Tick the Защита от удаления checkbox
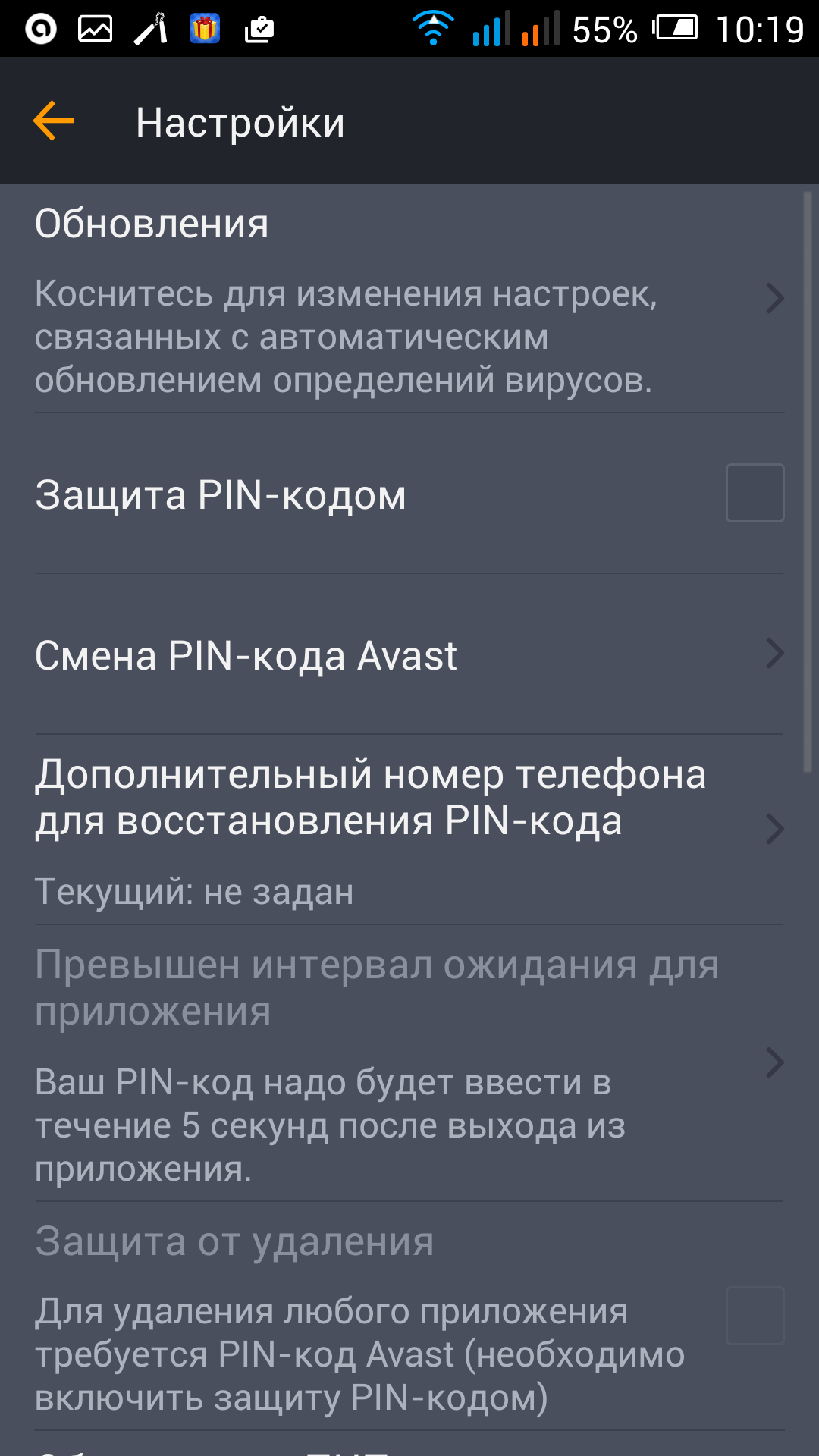 755,1316
